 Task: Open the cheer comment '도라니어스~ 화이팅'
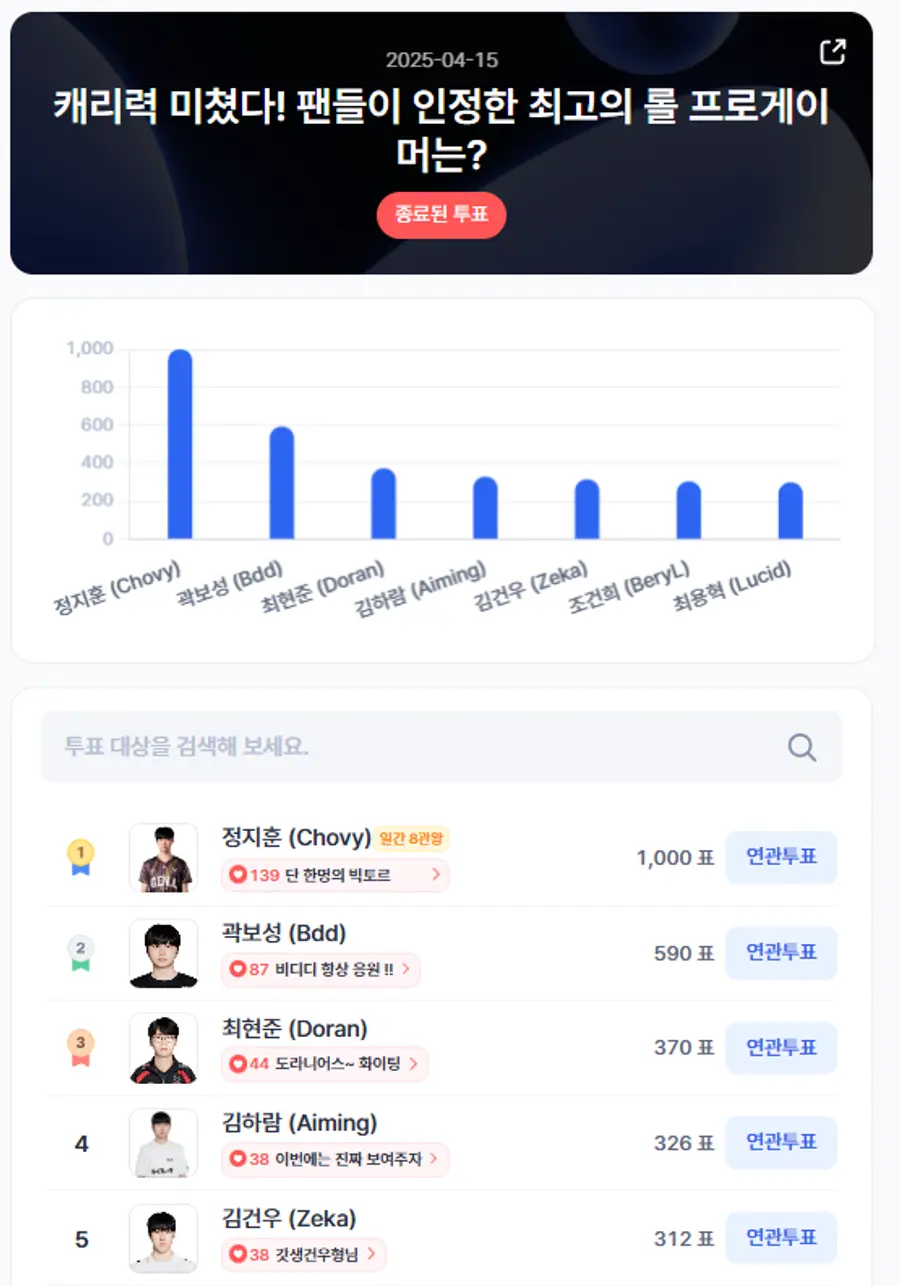pos(325,1064)
